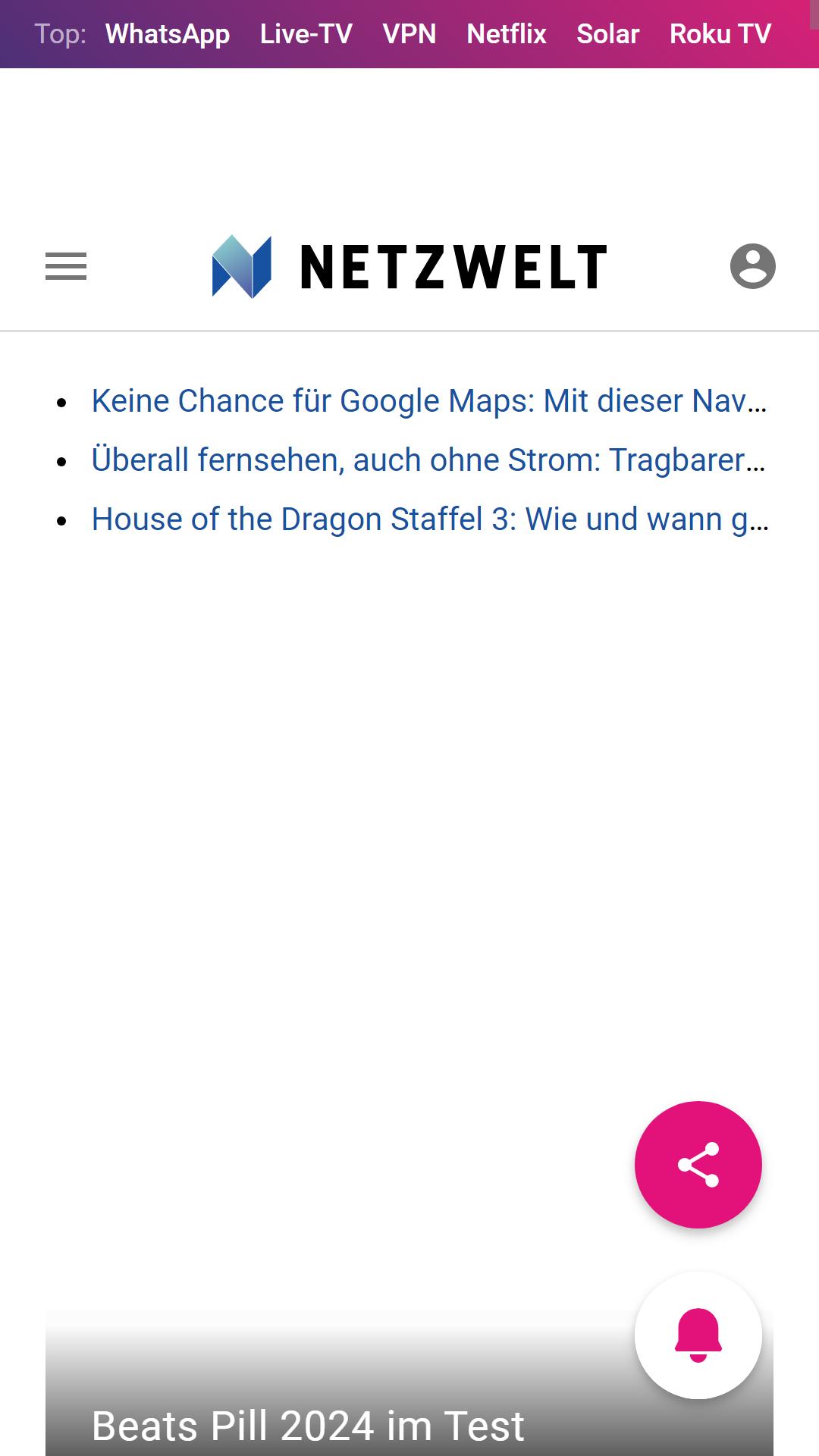Open the notifications bell button
This screenshot has height=1456, width=819.
click(x=698, y=1335)
